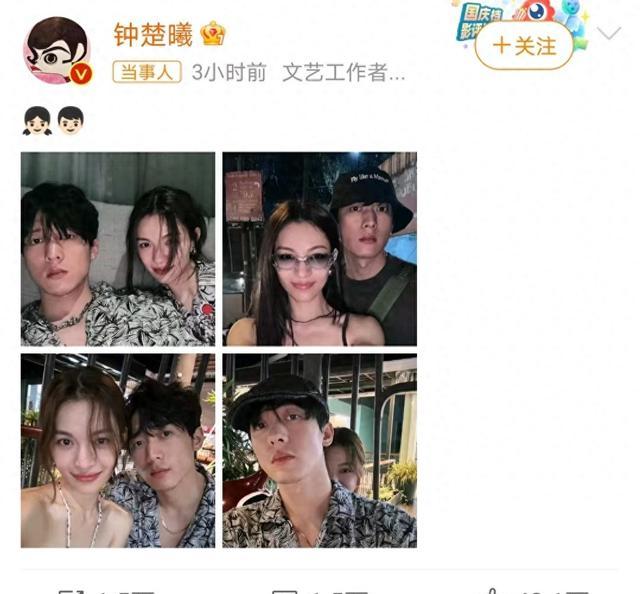Screen dimensions: 640x594
Task: Follow this account with the 关注 button
Action: (523, 46)
